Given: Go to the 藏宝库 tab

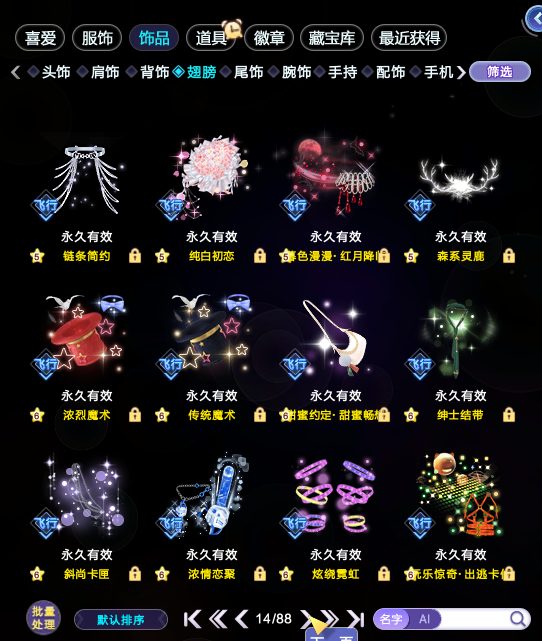Looking at the screenshot, I should point(331,38).
